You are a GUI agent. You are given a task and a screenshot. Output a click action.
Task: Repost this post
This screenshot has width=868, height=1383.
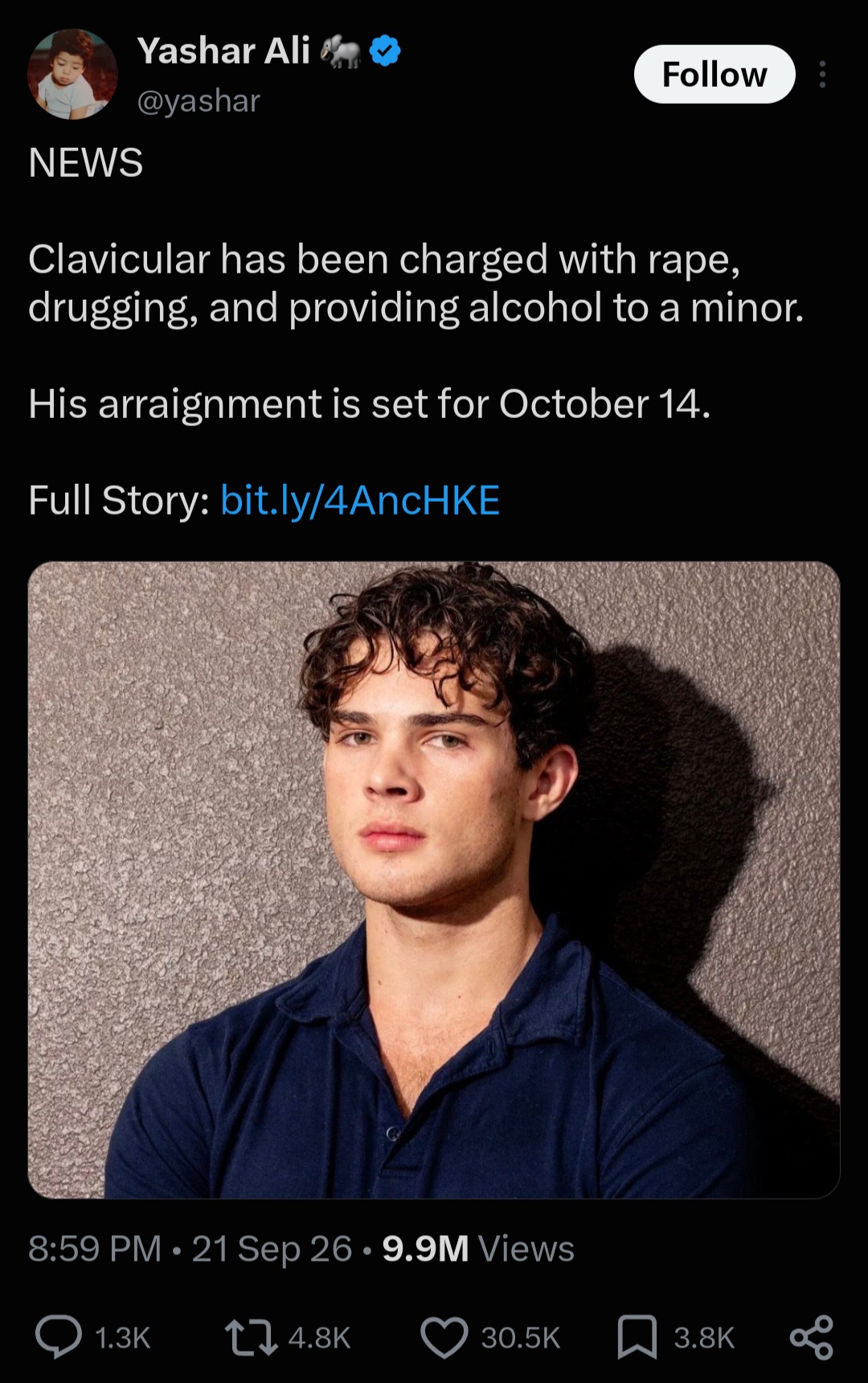pyautogui.click(x=252, y=1337)
